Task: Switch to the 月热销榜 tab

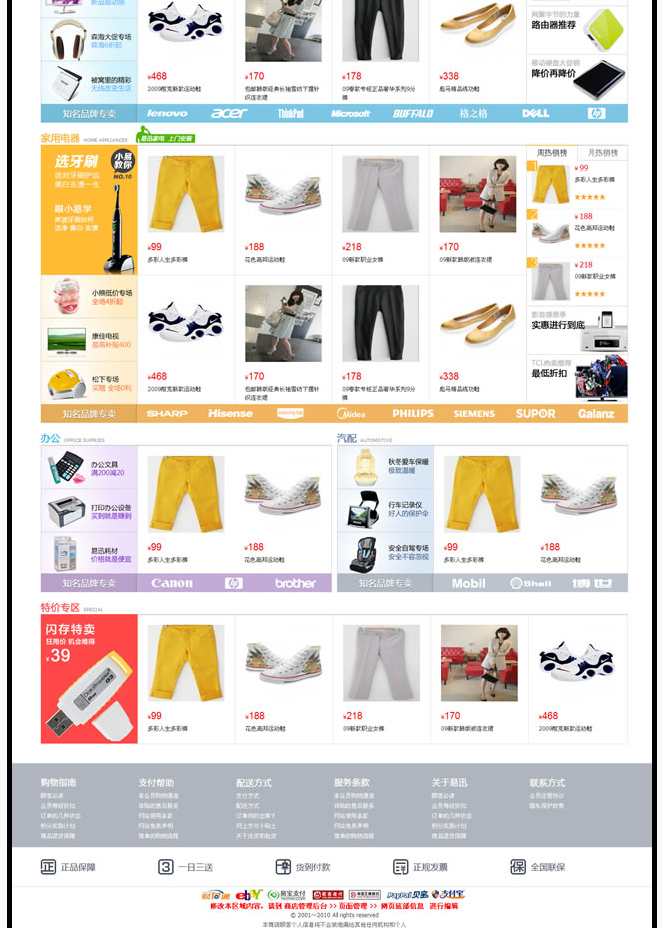Action: 602,153
